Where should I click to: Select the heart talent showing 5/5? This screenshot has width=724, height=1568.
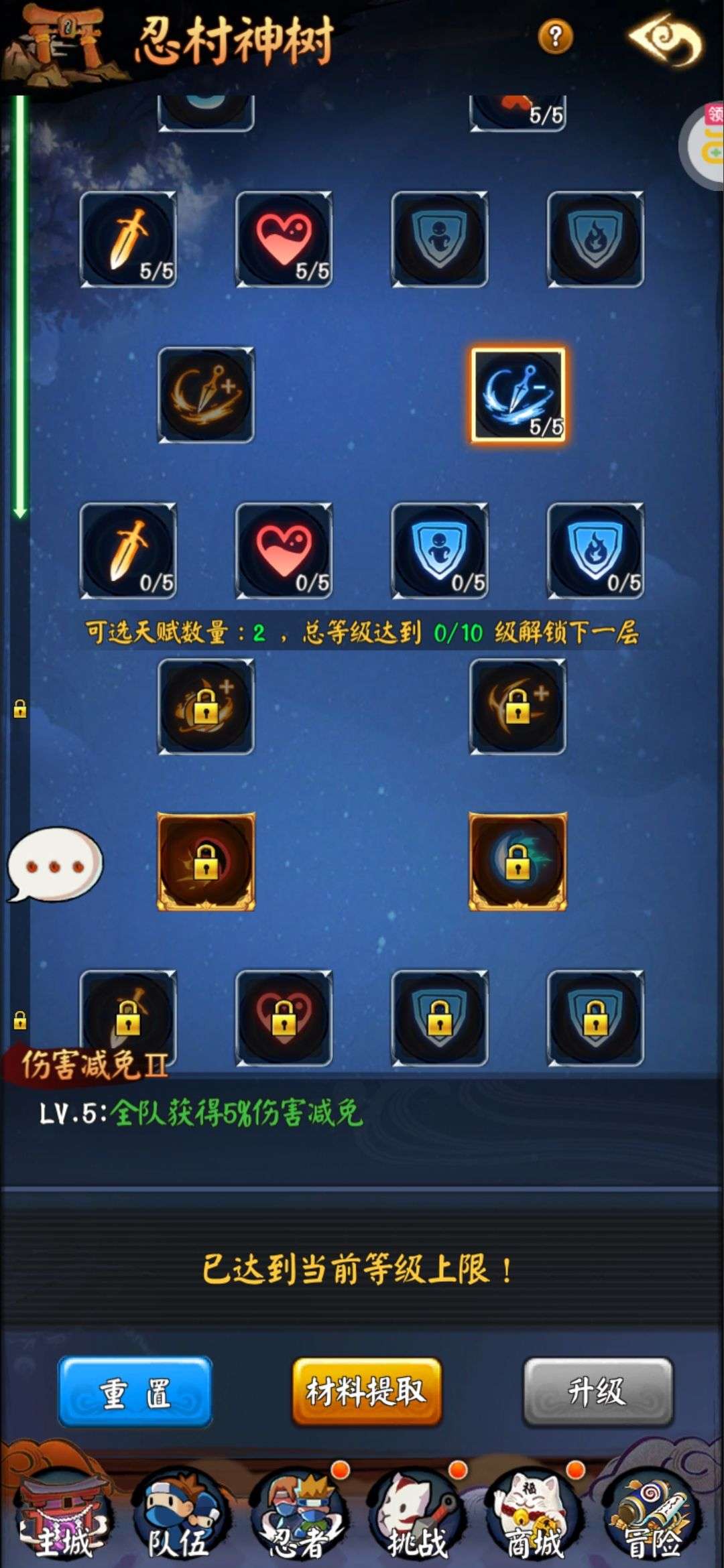[284, 239]
